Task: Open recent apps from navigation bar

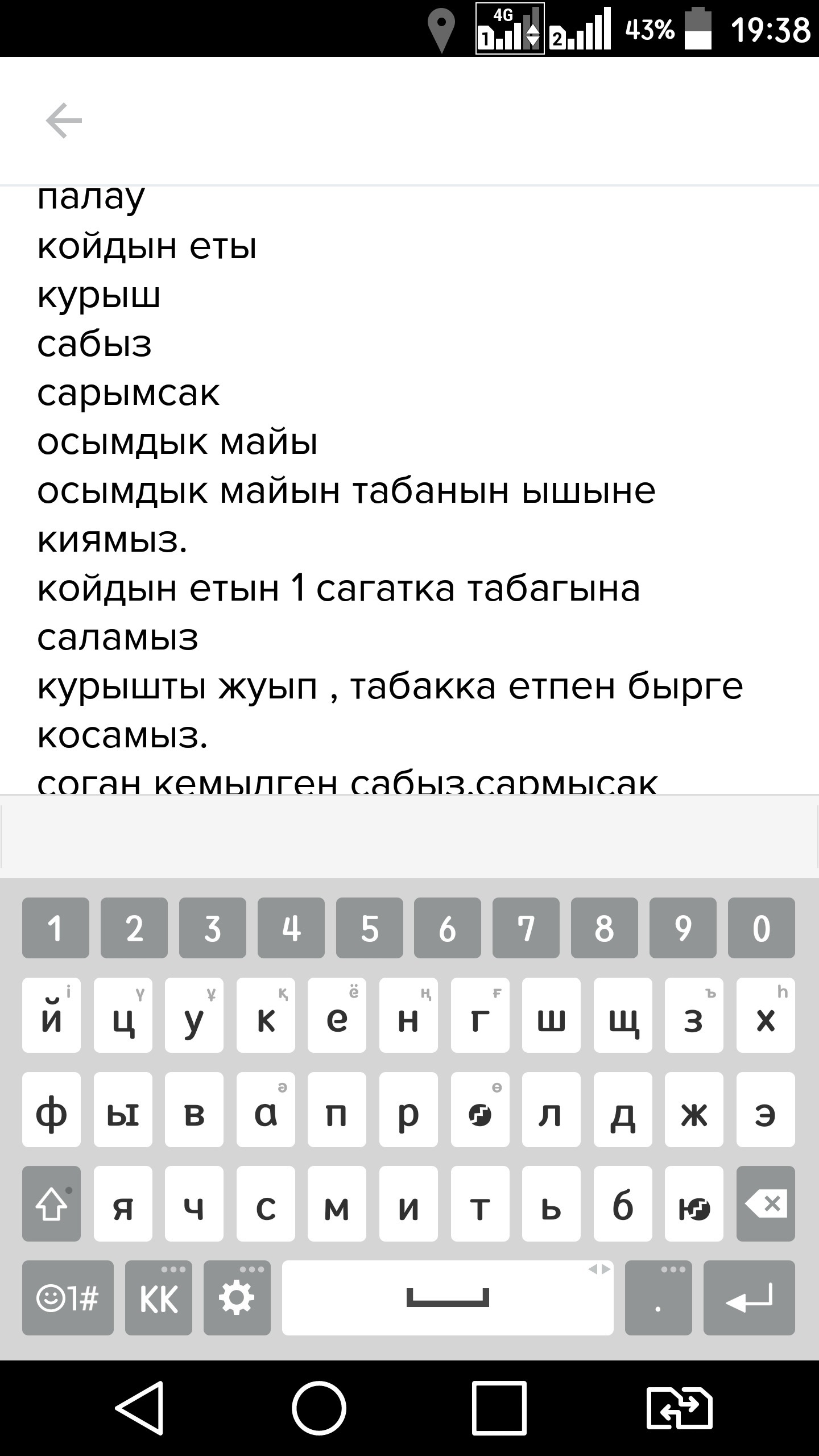Action: [499, 1408]
